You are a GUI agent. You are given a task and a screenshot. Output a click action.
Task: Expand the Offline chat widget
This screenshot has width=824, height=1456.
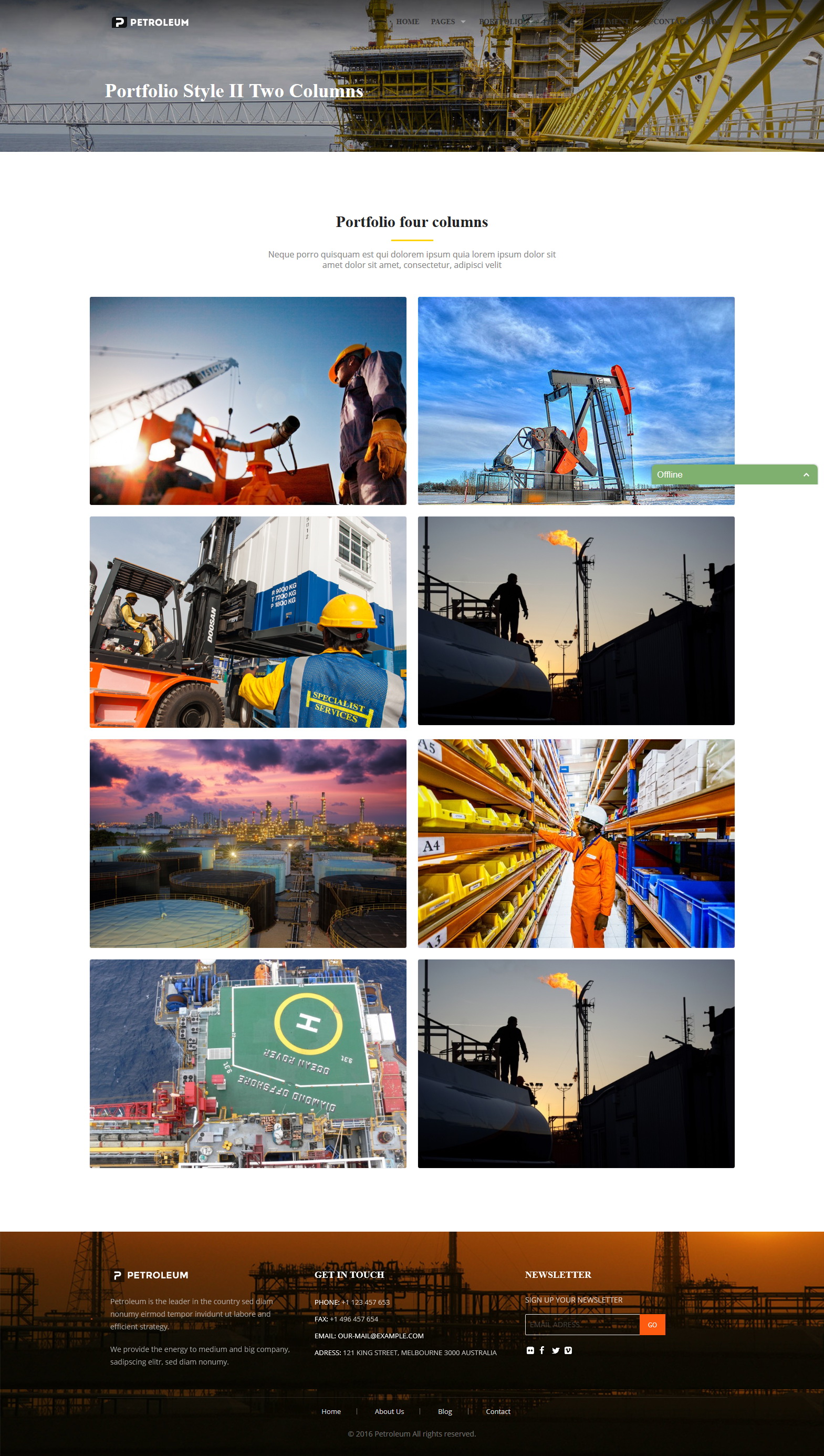pos(734,474)
